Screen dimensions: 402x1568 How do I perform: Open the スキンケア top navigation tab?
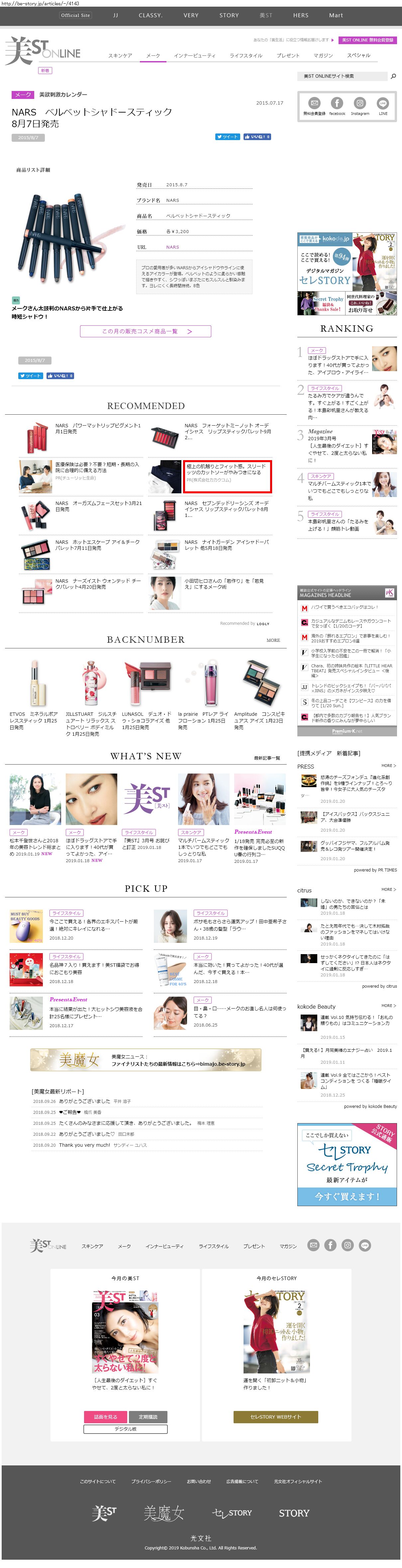click(x=120, y=55)
